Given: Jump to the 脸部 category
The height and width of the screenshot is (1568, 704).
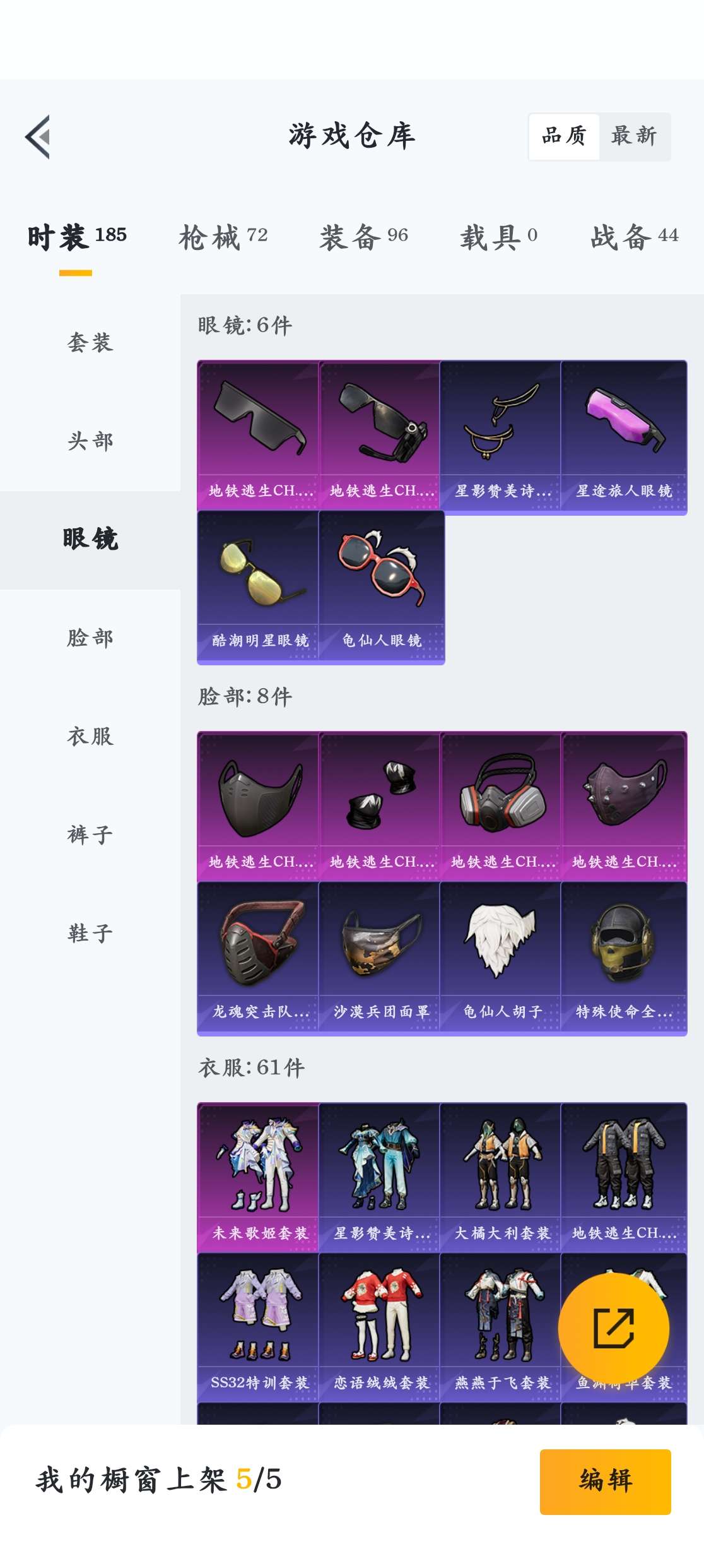Looking at the screenshot, I should (90, 638).
